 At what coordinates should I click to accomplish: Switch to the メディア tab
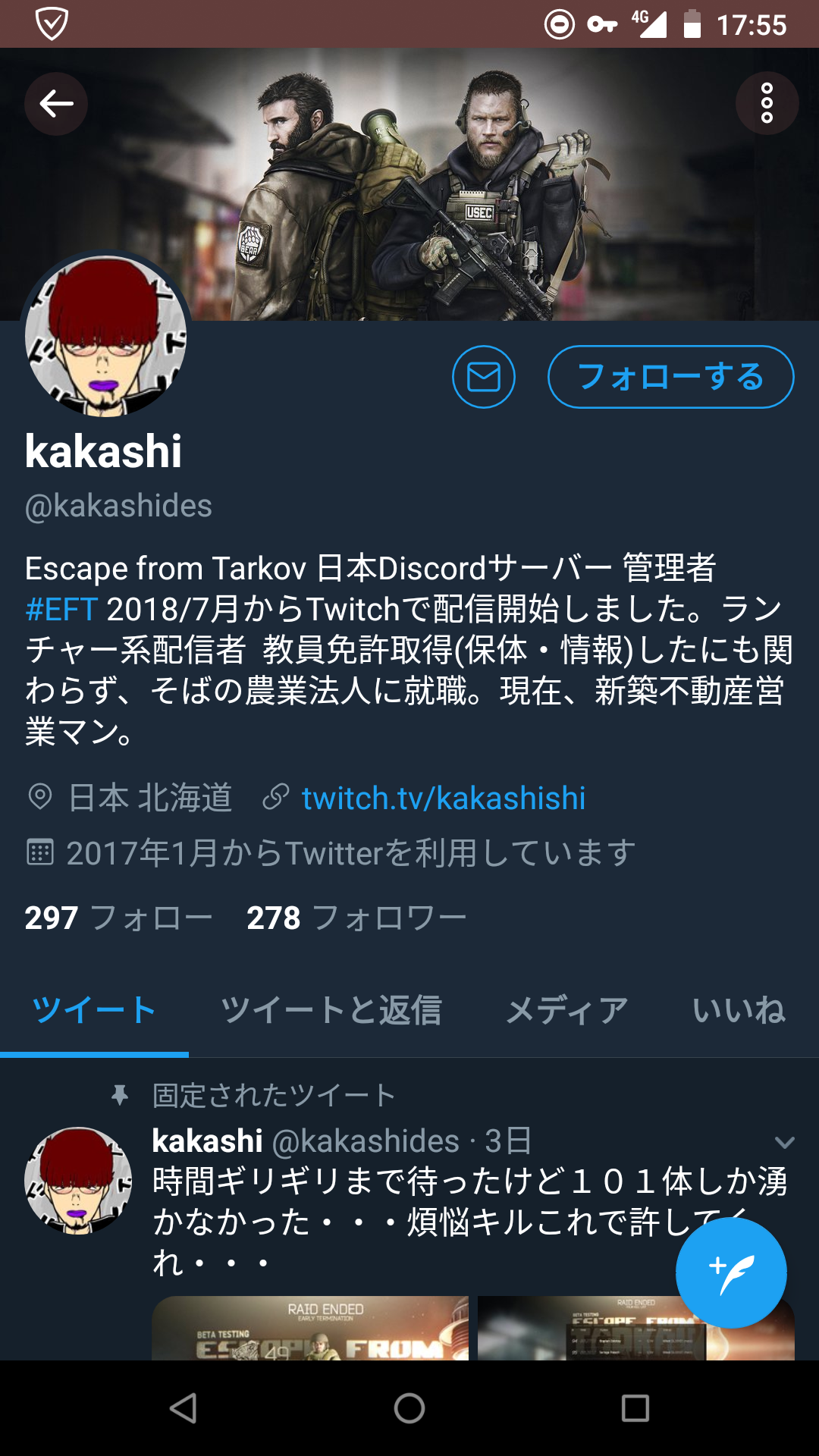567,1010
